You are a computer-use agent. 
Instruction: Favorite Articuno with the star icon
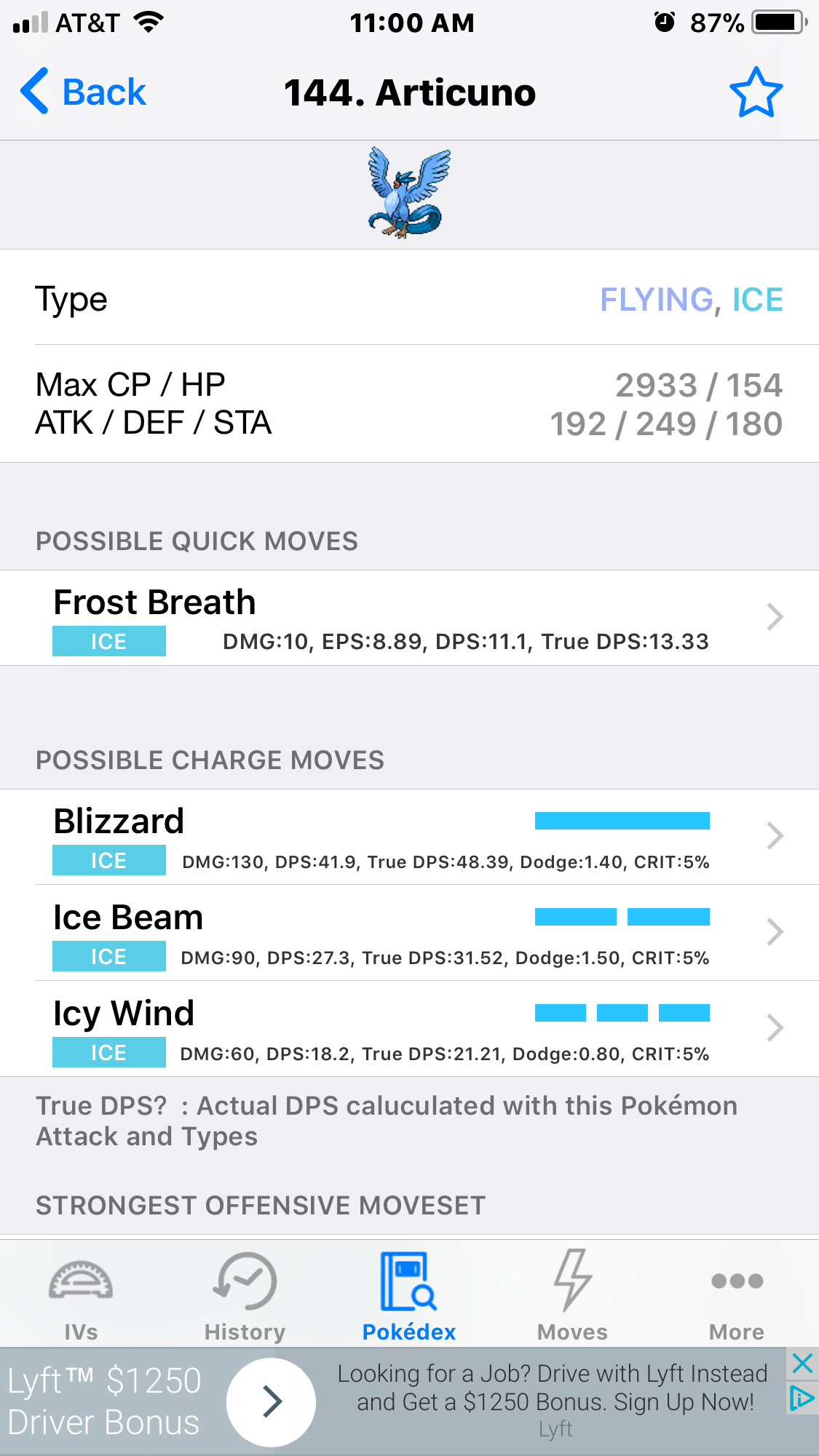click(x=756, y=92)
